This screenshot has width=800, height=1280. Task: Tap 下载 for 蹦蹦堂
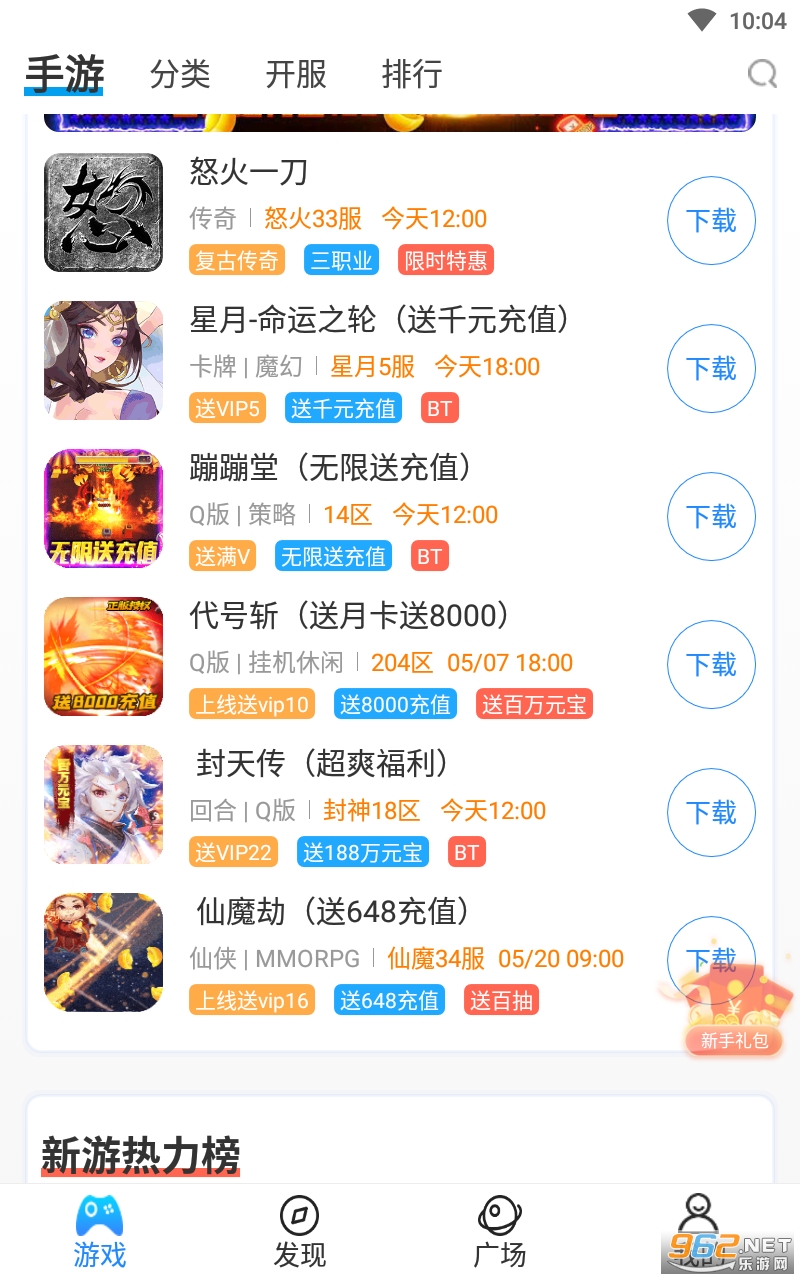(x=711, y=517)
